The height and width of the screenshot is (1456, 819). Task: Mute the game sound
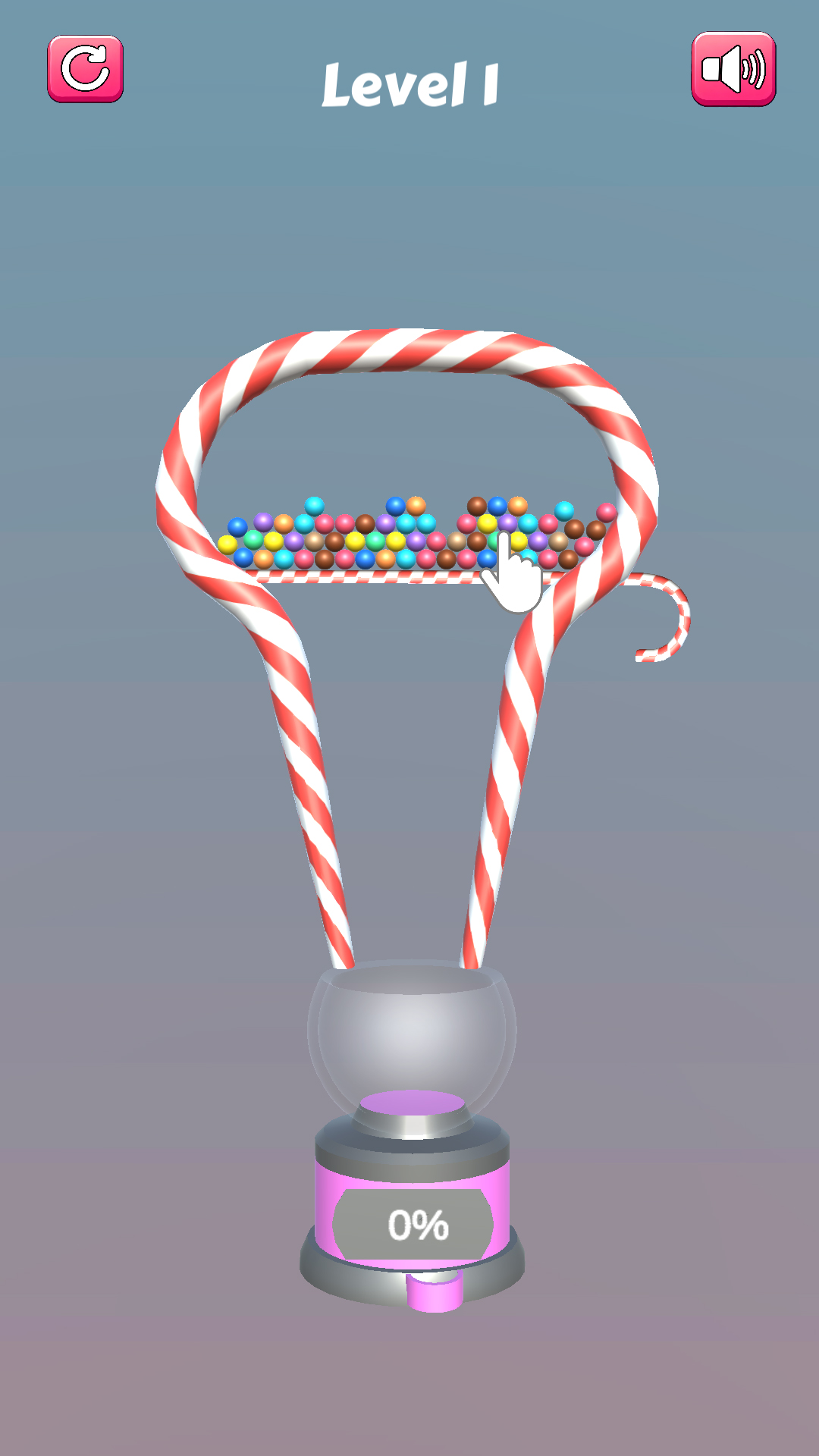tap(733, 69)
